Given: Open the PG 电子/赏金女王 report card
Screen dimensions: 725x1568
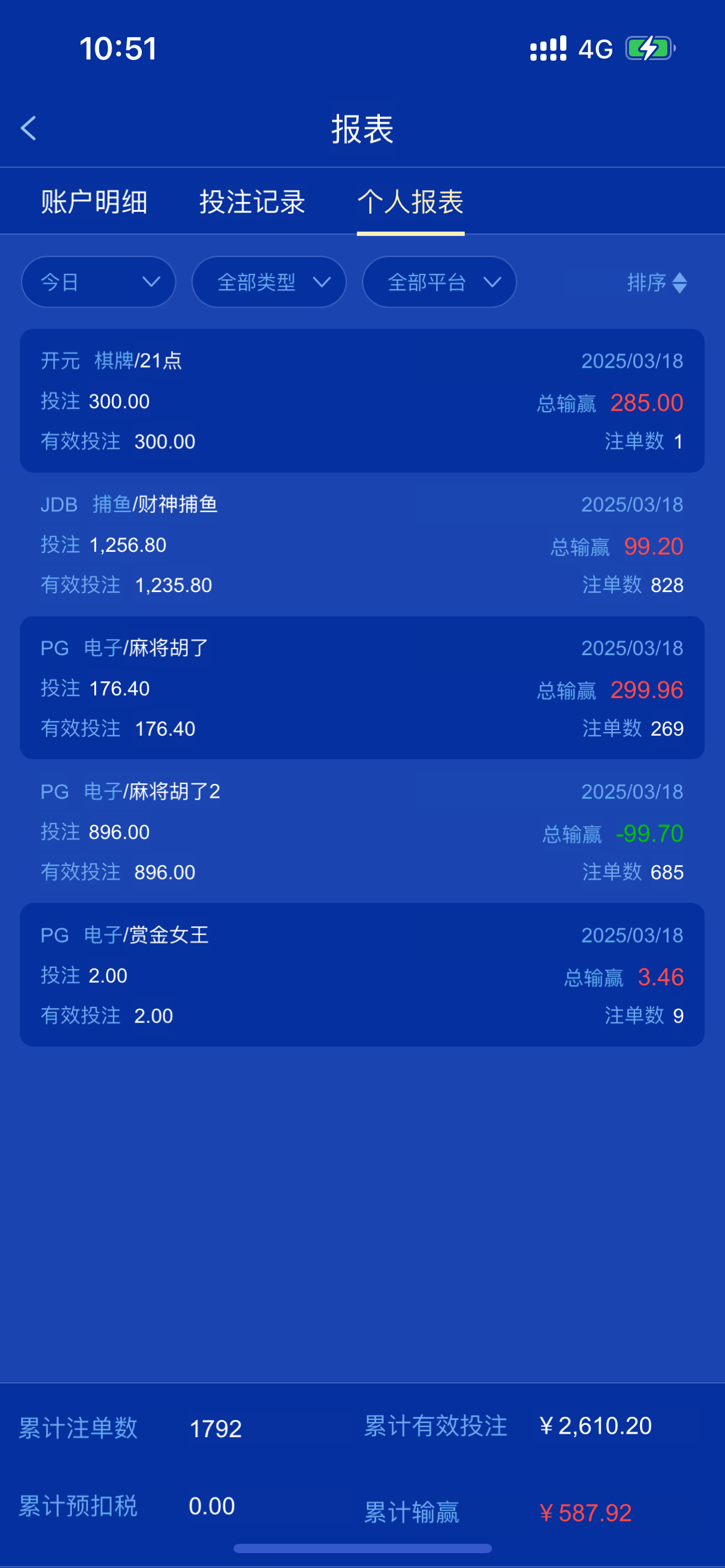Looking at the screenshot, I should pos(362,975).
